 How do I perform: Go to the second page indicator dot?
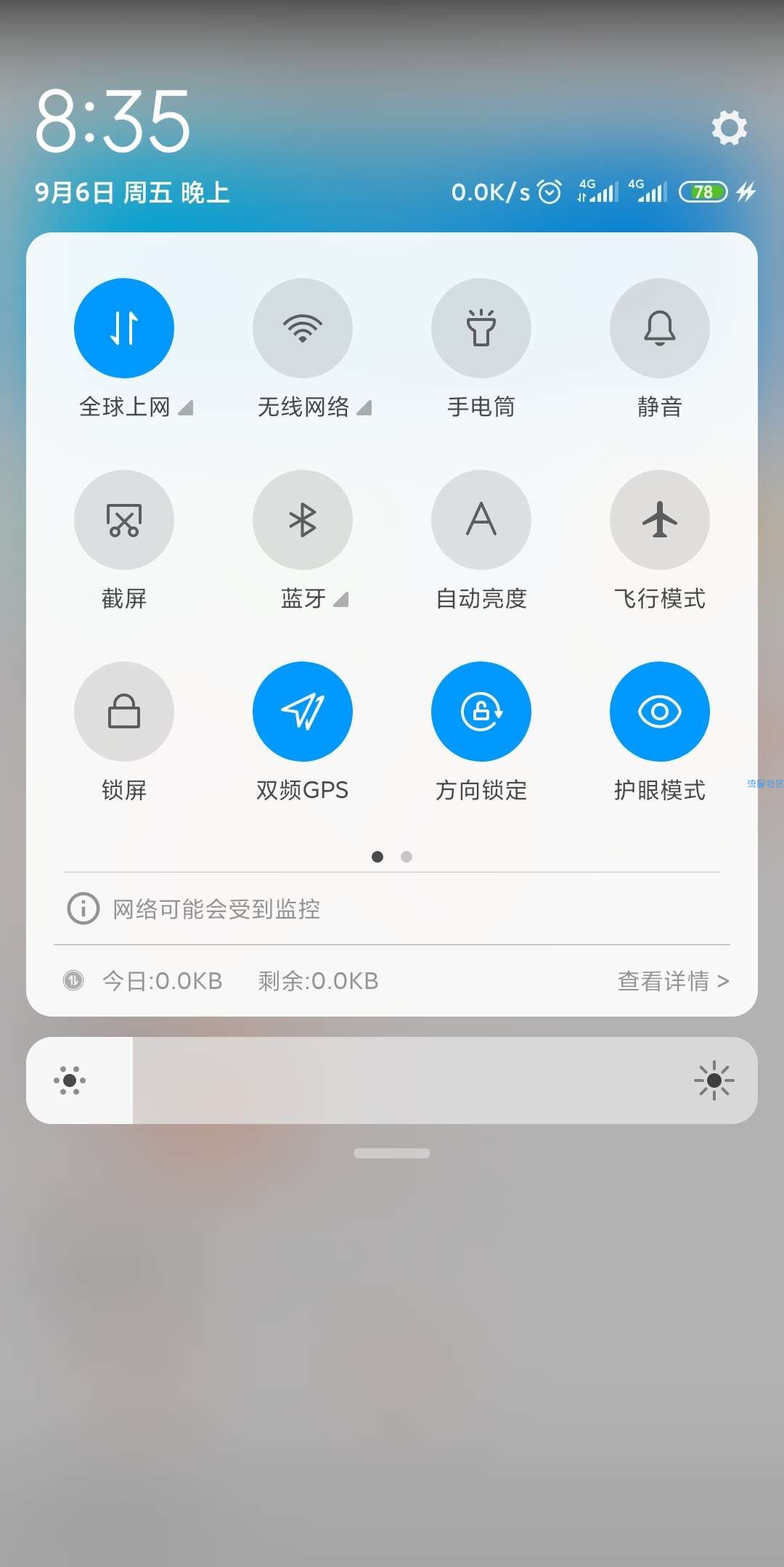(407, 857)
